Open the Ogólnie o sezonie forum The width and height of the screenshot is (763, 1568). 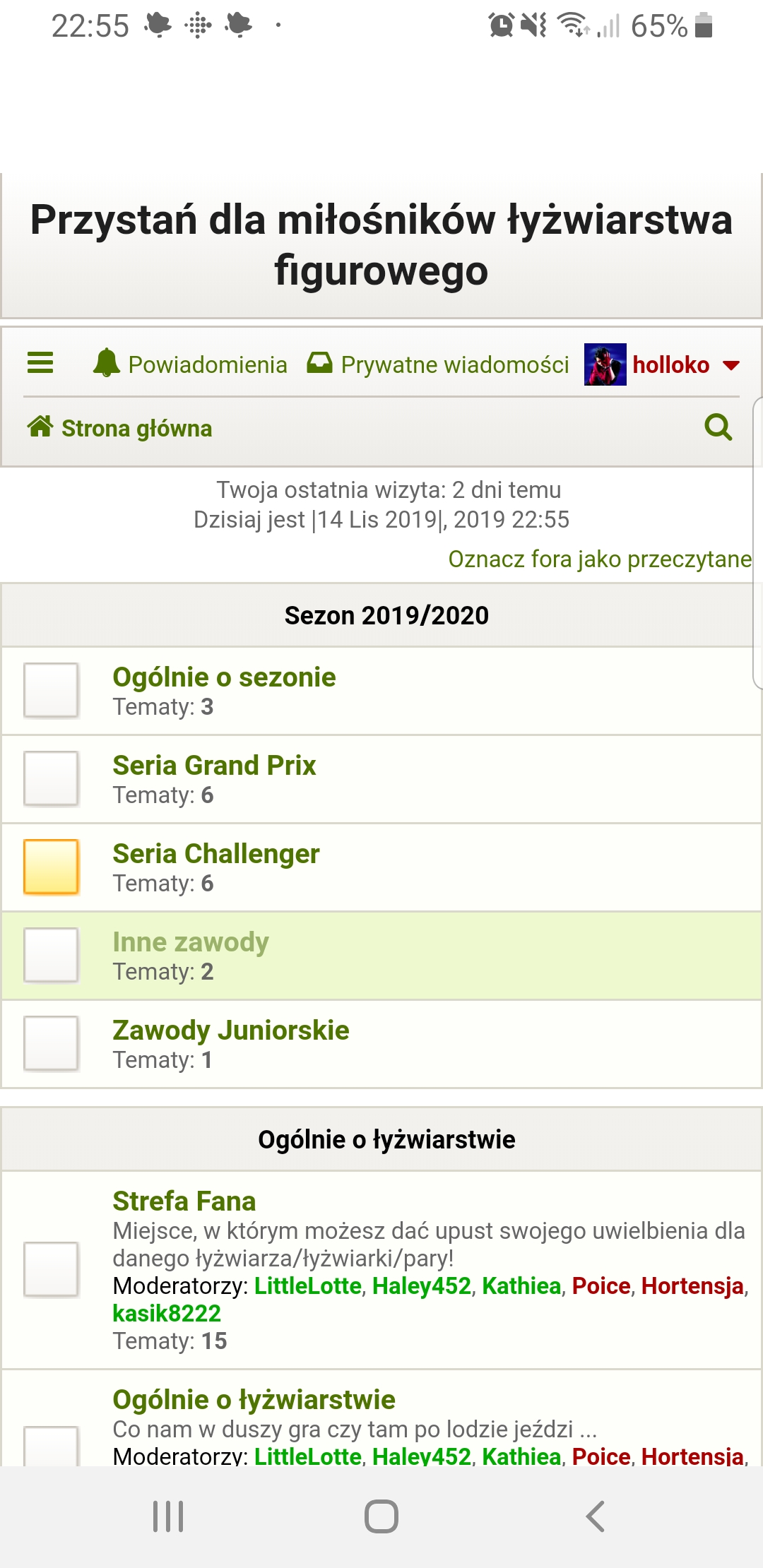(x=224, y=677)
